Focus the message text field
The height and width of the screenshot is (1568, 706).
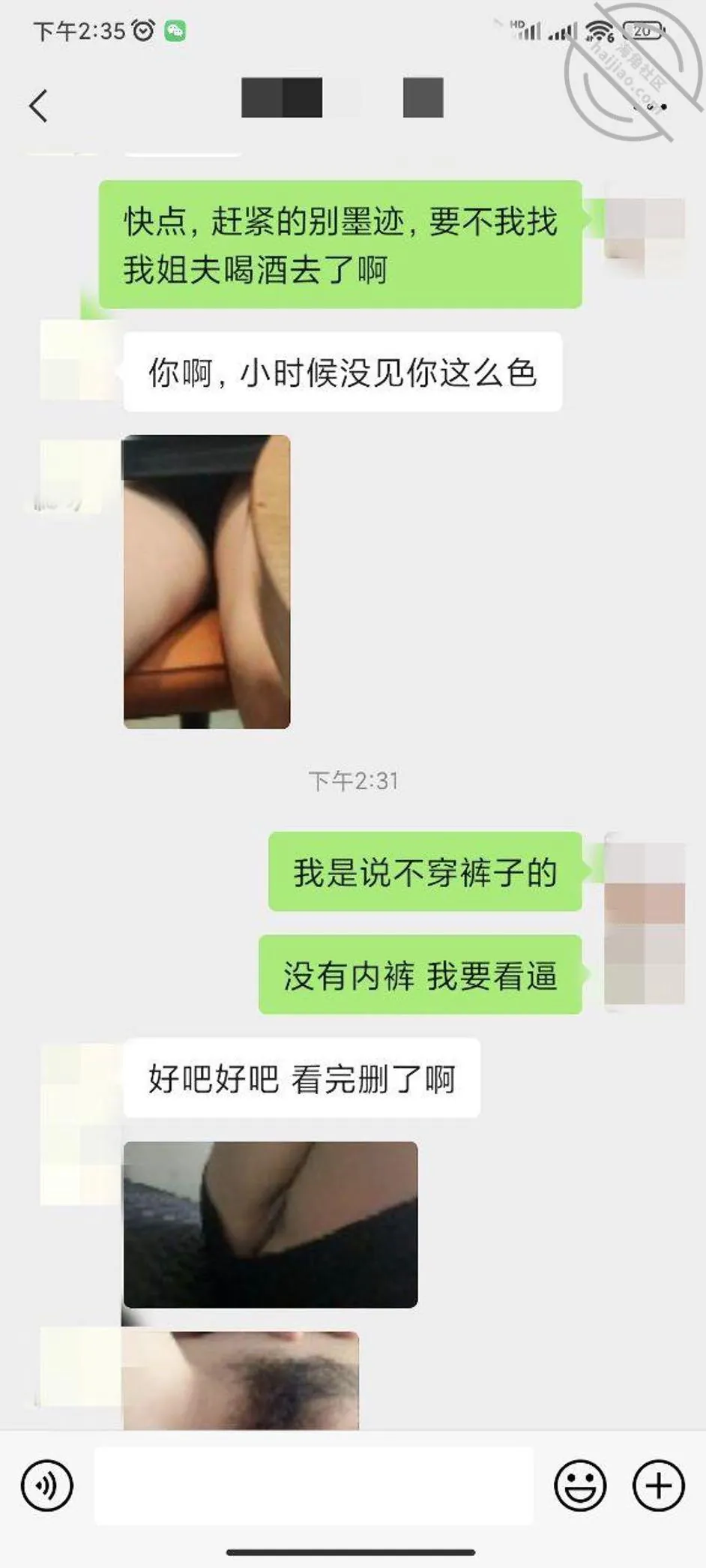pyautogui.click(x=313, y=1485)
